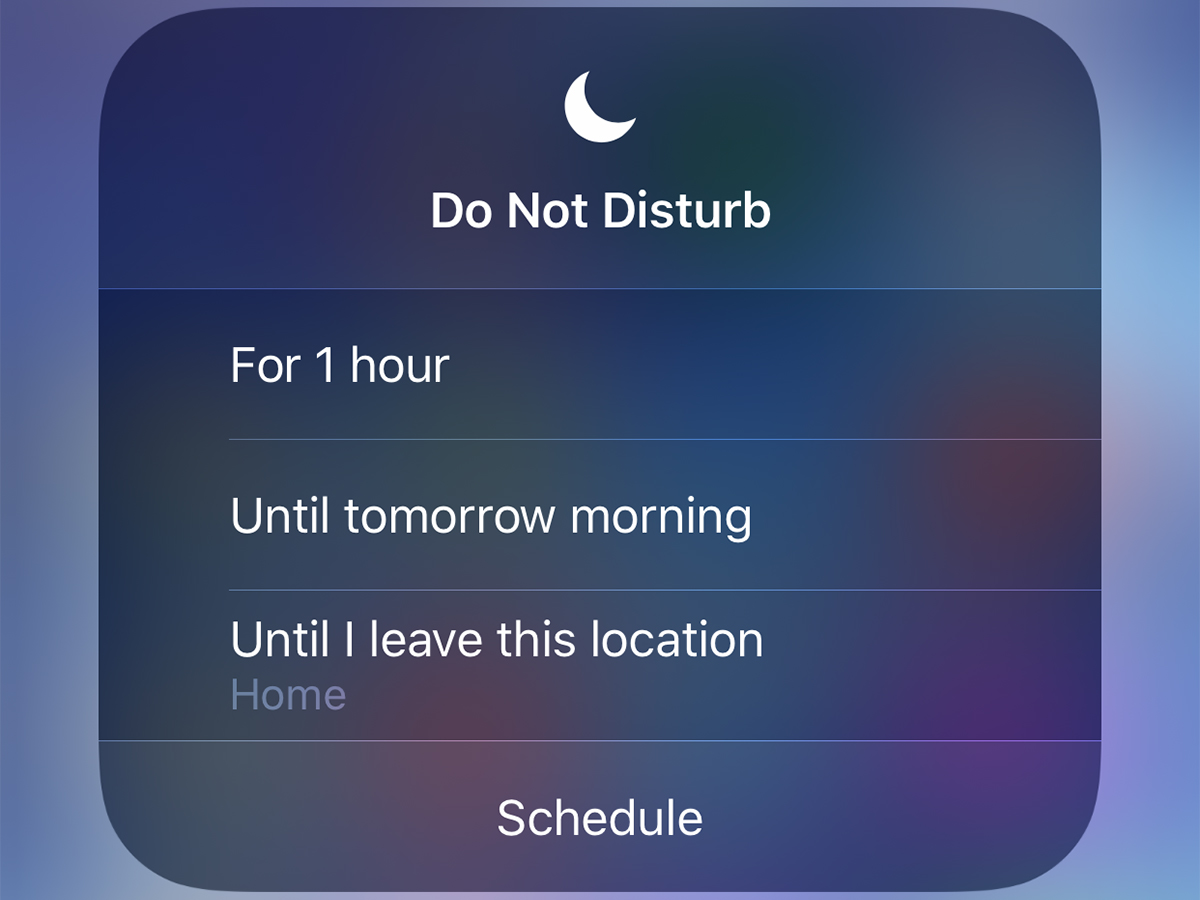This screenshot has width=1200, height=900.
Task: Choose Until I leave this location
Action: coord(497,656)
